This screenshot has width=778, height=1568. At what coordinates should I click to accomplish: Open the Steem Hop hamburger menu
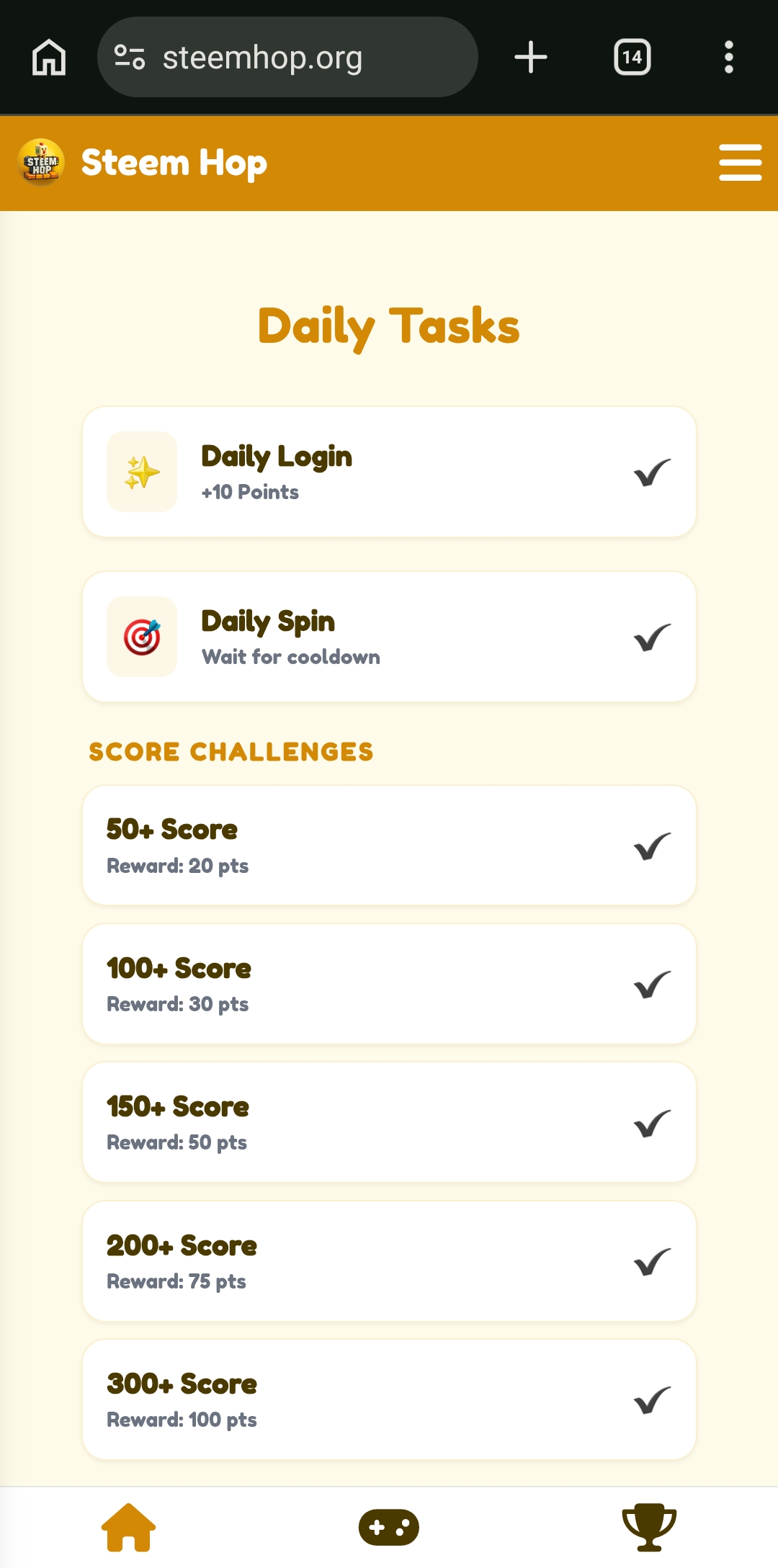pyautogui.click(x=740, y=162)
